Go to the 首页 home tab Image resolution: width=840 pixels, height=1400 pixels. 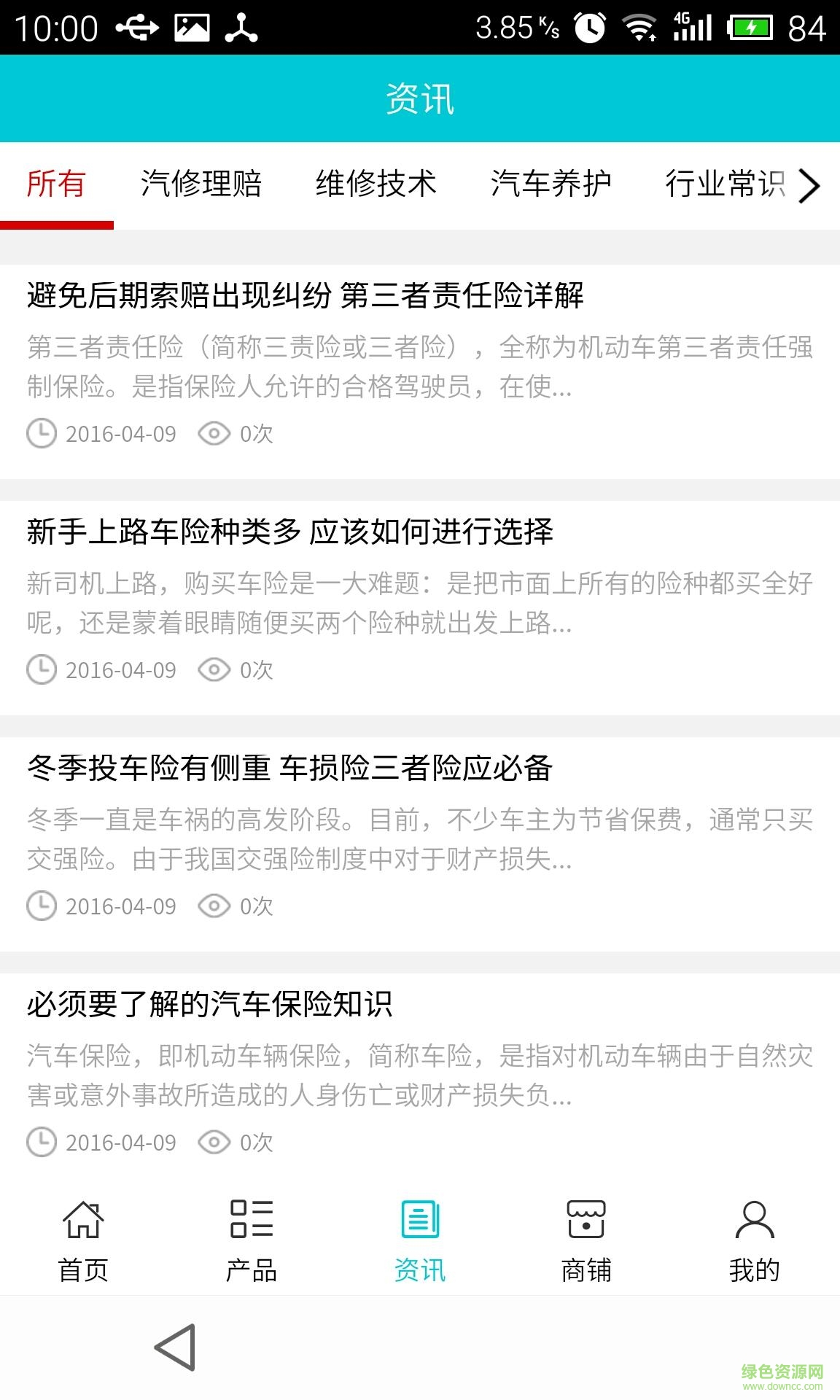click(x=83, y=1240)
